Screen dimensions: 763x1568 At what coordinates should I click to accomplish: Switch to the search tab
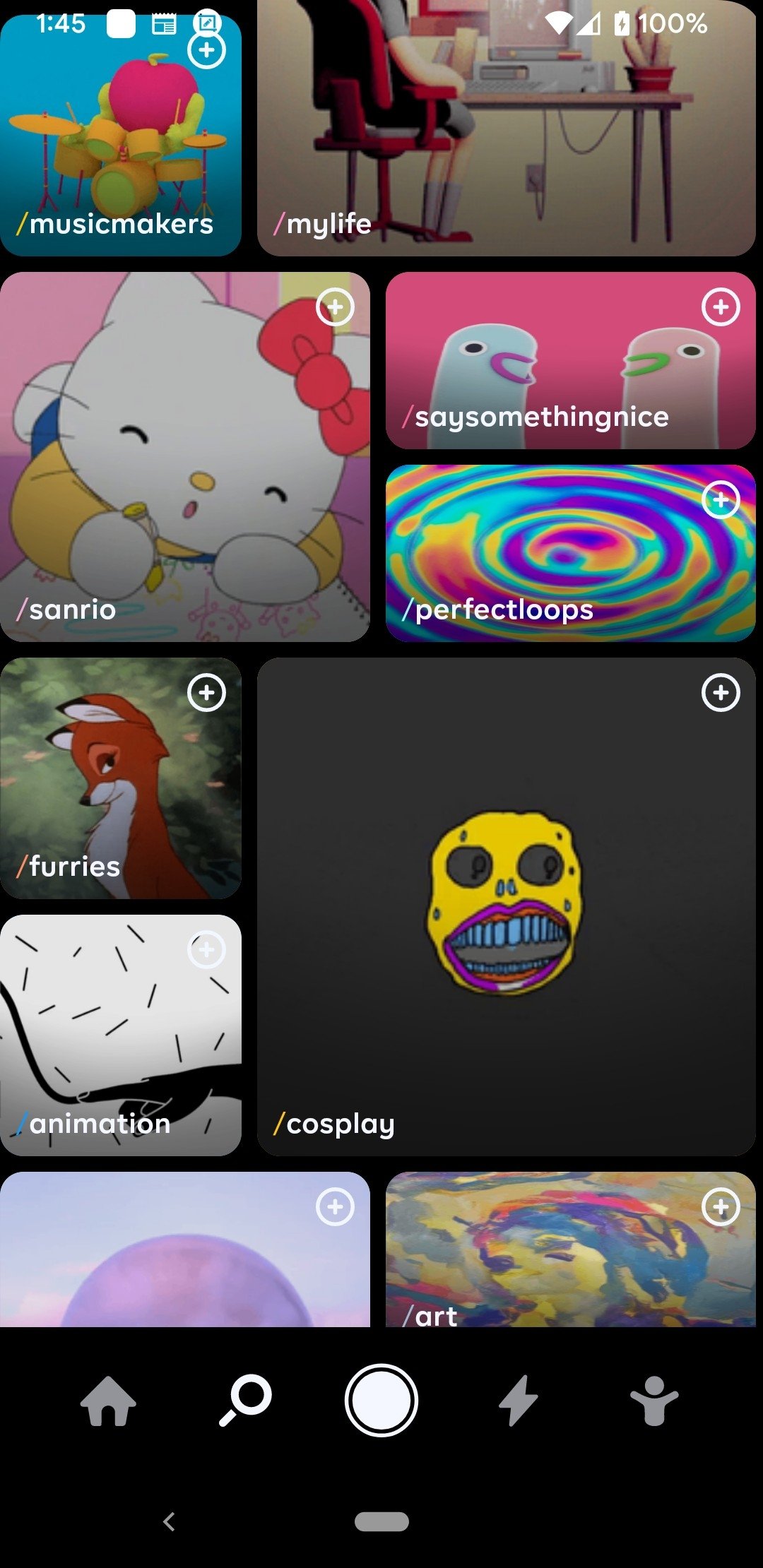(x=245, y=1401)
